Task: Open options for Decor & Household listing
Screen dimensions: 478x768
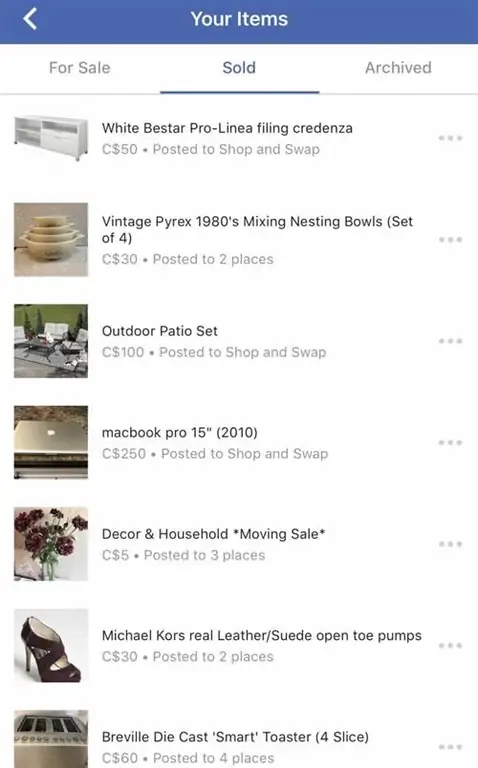Action: tap(450, 544)
